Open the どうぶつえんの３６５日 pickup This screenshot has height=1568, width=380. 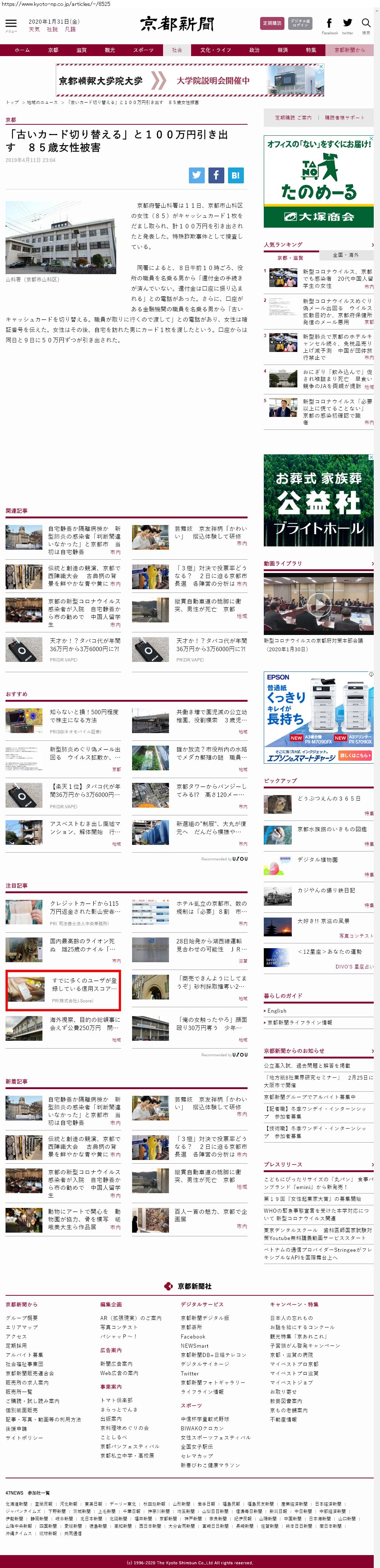click(x=329, y=798)
